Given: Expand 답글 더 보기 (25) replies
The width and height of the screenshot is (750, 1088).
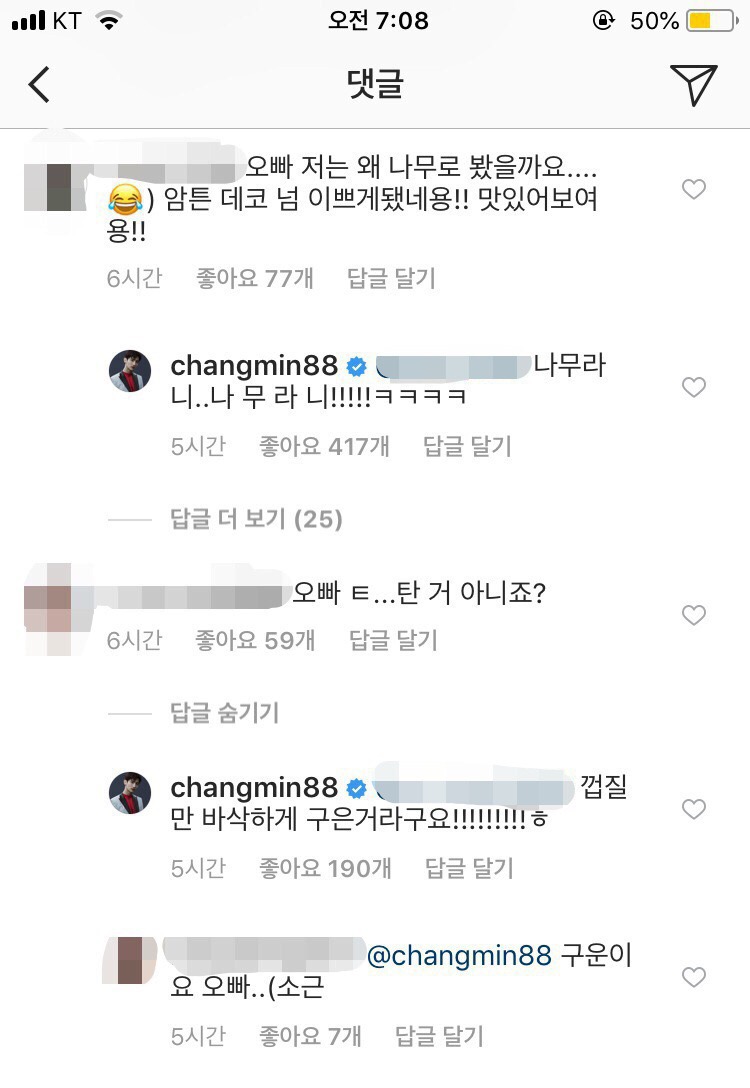Looking at the screenshot, I should [x=256, y=519].
